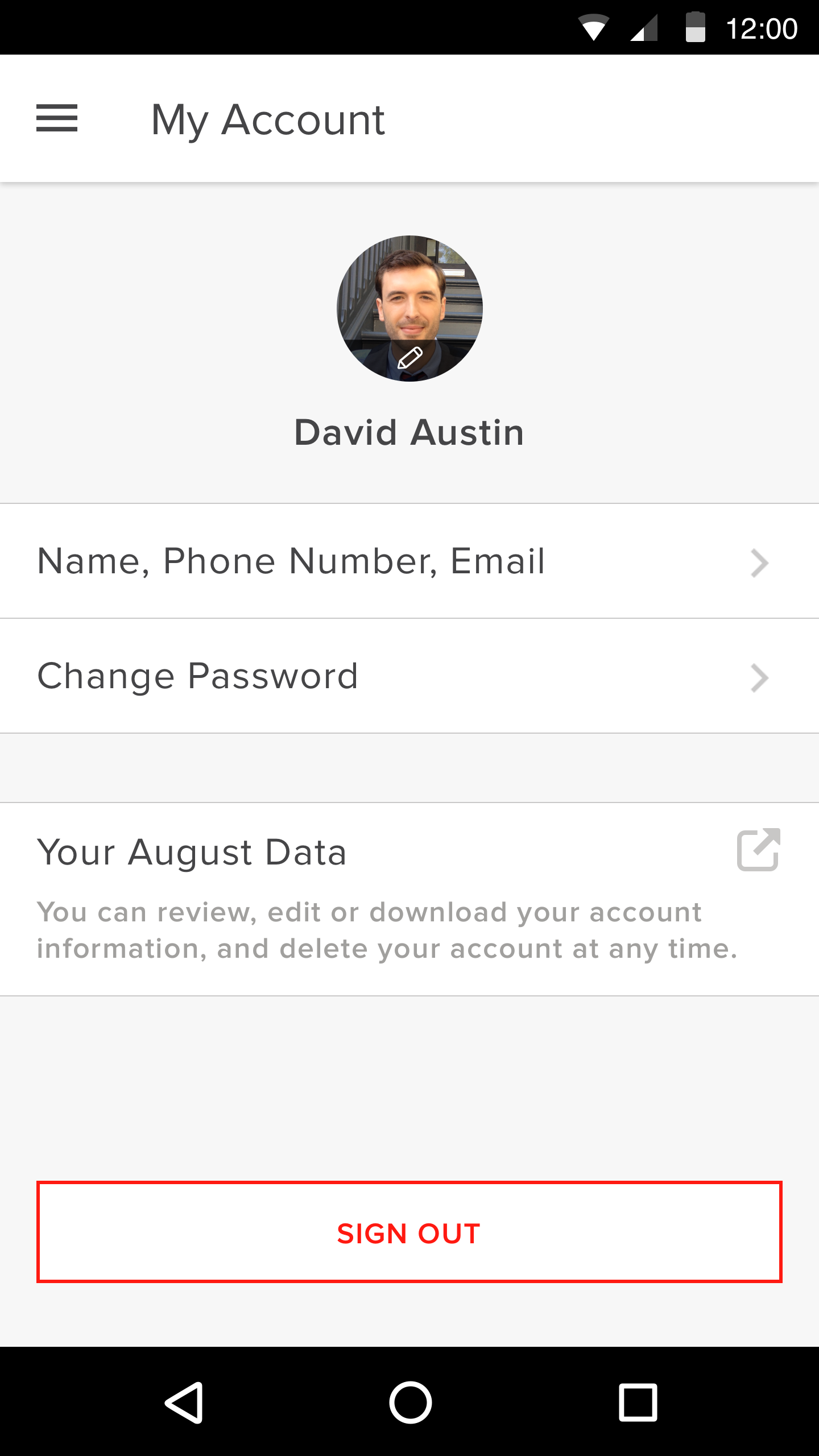Tap the SIGN OUT button
The width and height of the screenshot is (819, 1456).
409,1232
